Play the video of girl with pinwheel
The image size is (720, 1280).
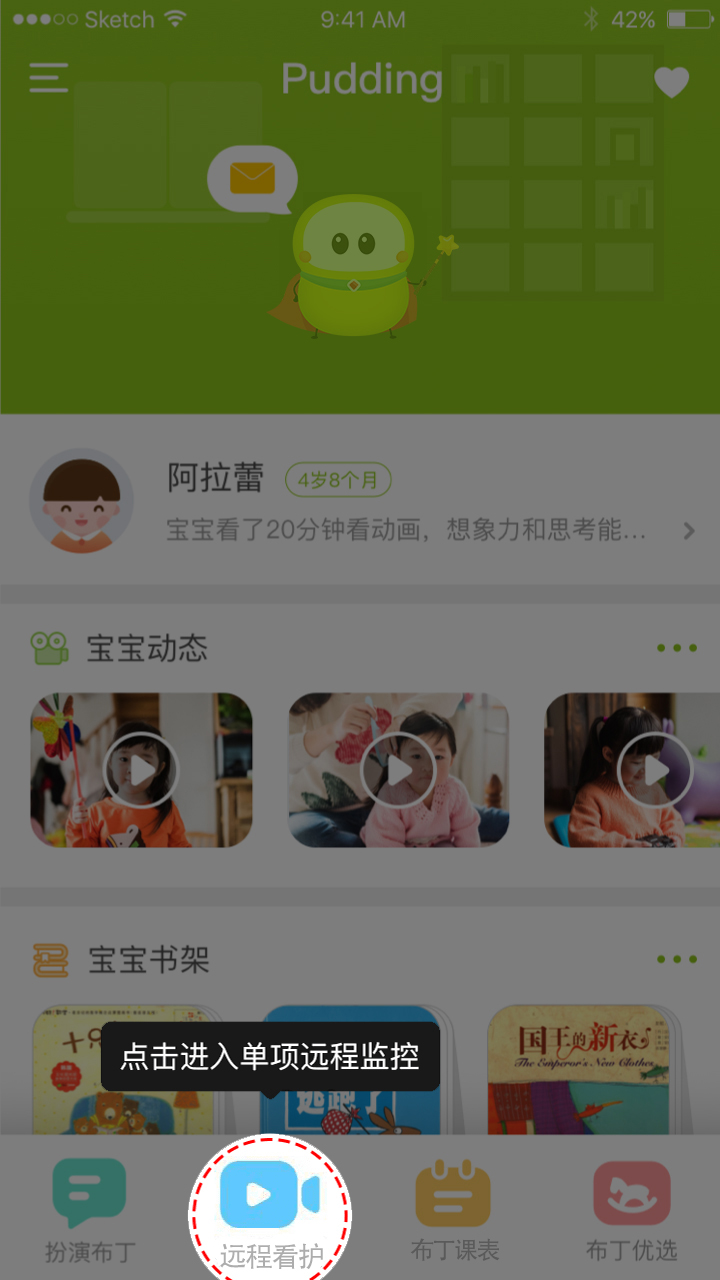click(x=141, y=770)
